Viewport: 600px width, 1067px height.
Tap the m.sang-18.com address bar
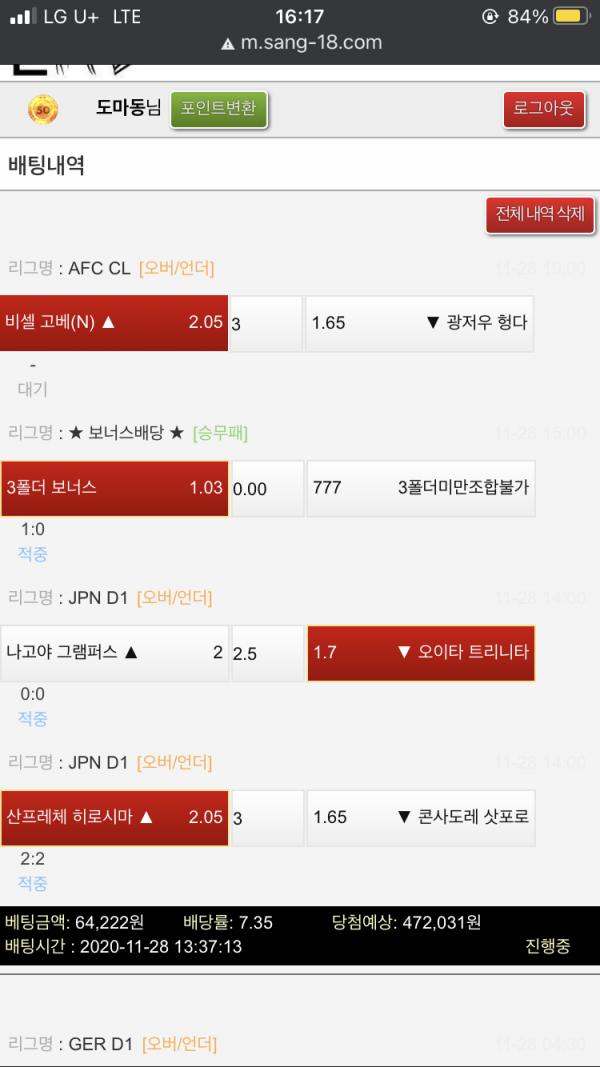(x=300, y=43)
